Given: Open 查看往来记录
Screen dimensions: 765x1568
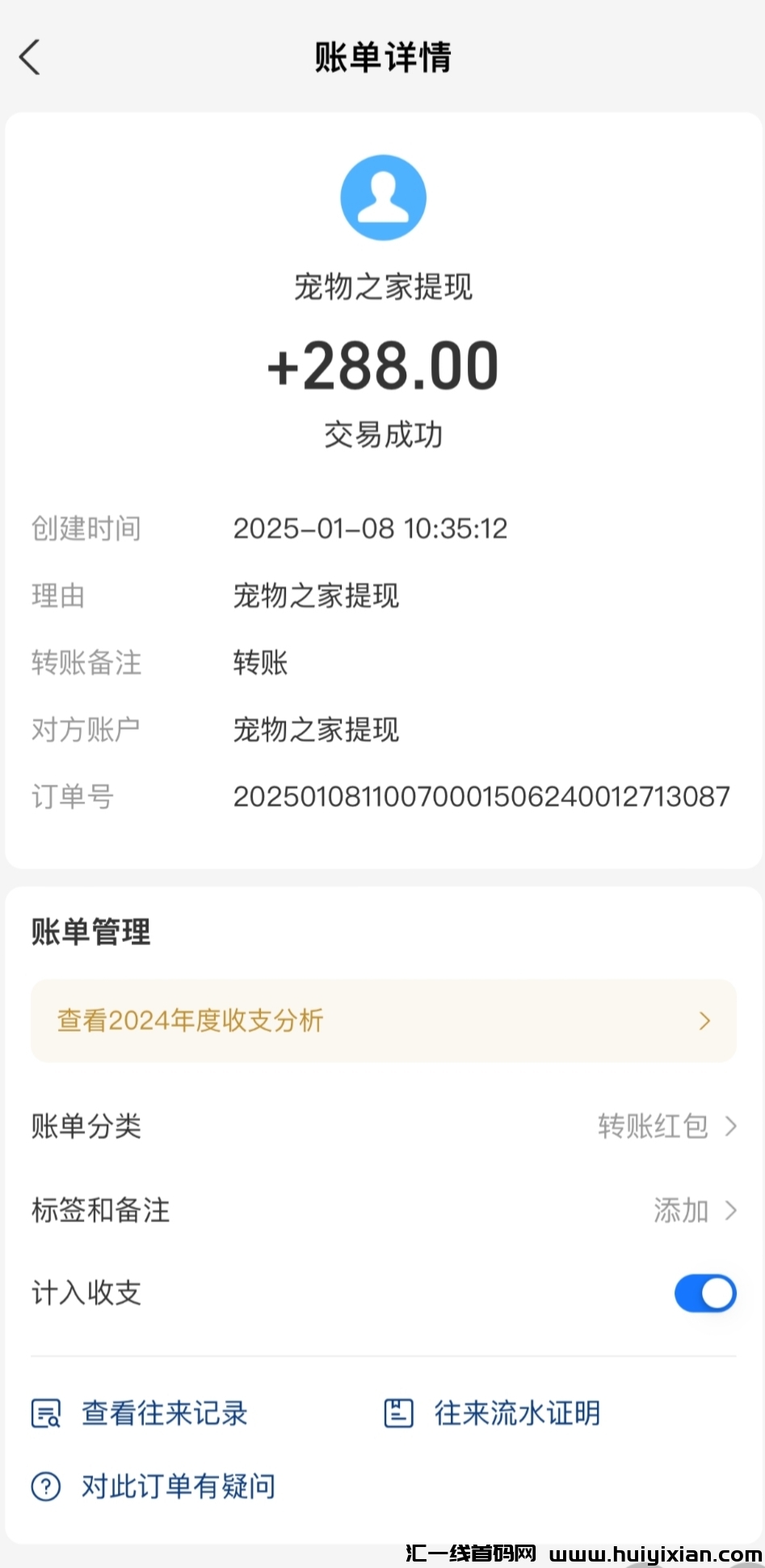Looking at the screenshot, I should (x=141, y=1413).
